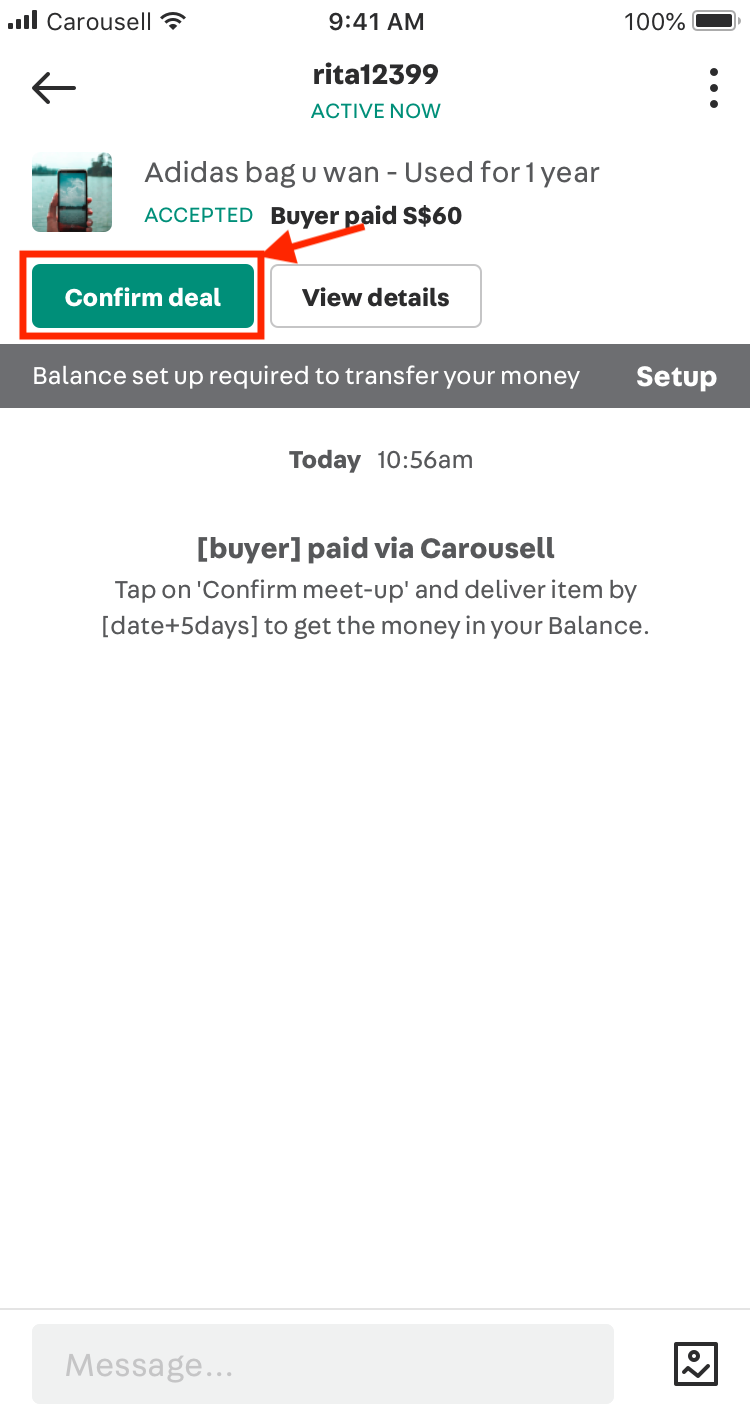Attach a photo with the image icon
The image size is (750, 1420).
point(695,1364)
